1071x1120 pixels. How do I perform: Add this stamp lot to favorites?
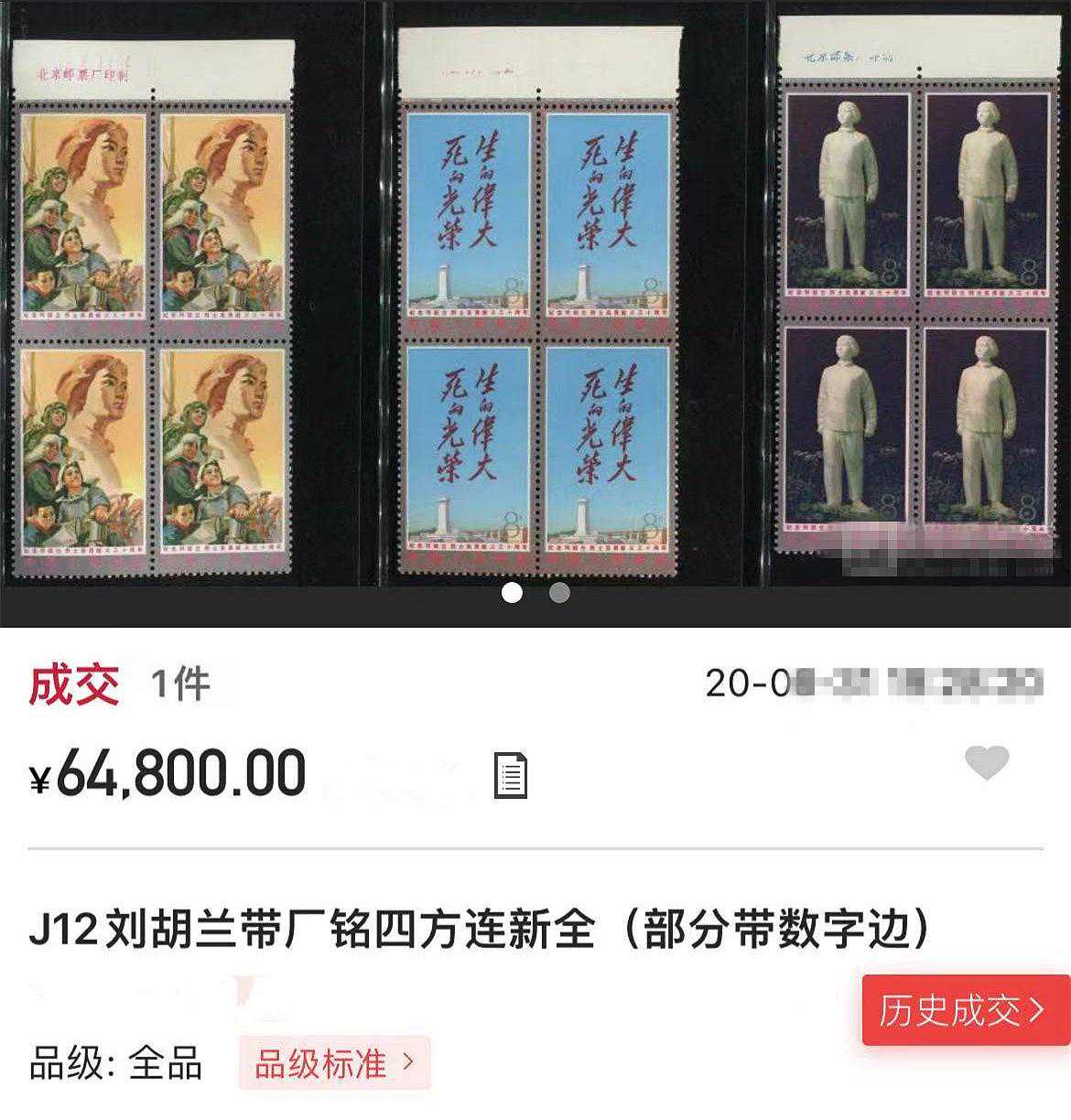[x=987, y=763]
